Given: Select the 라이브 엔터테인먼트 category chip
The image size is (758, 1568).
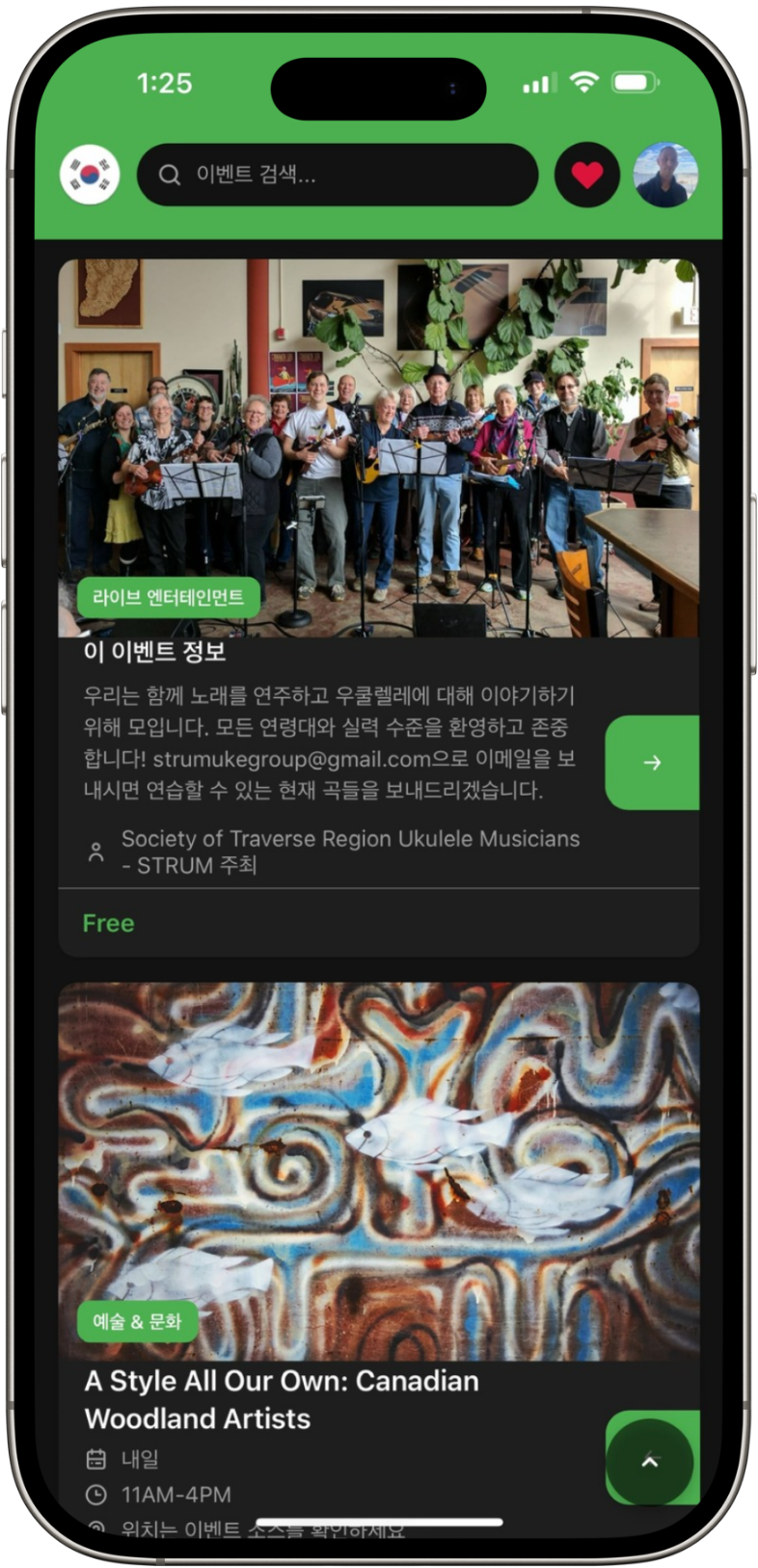Looking at the screenshot, I should 169,597.
